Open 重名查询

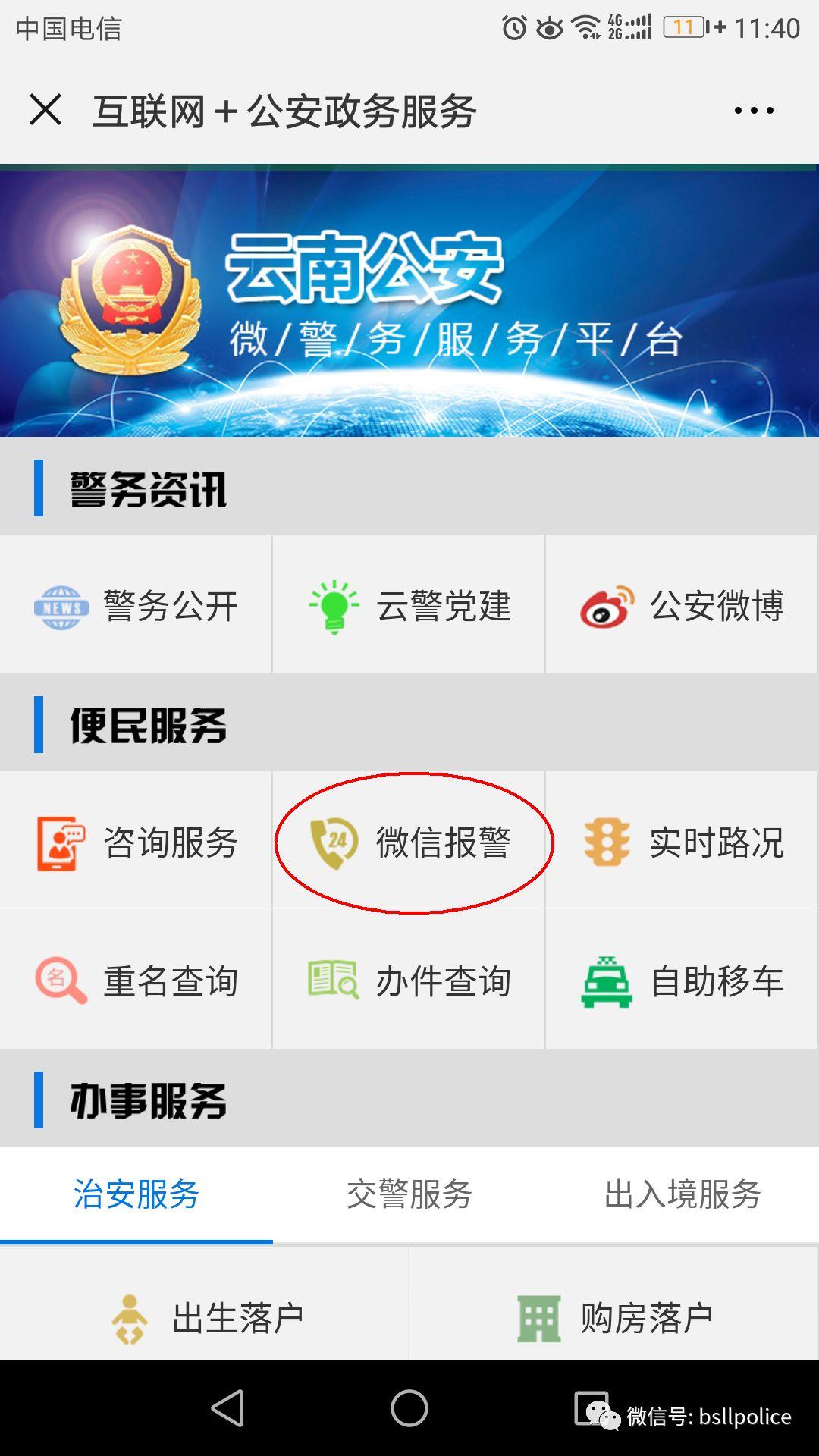(x=136, y=981)
